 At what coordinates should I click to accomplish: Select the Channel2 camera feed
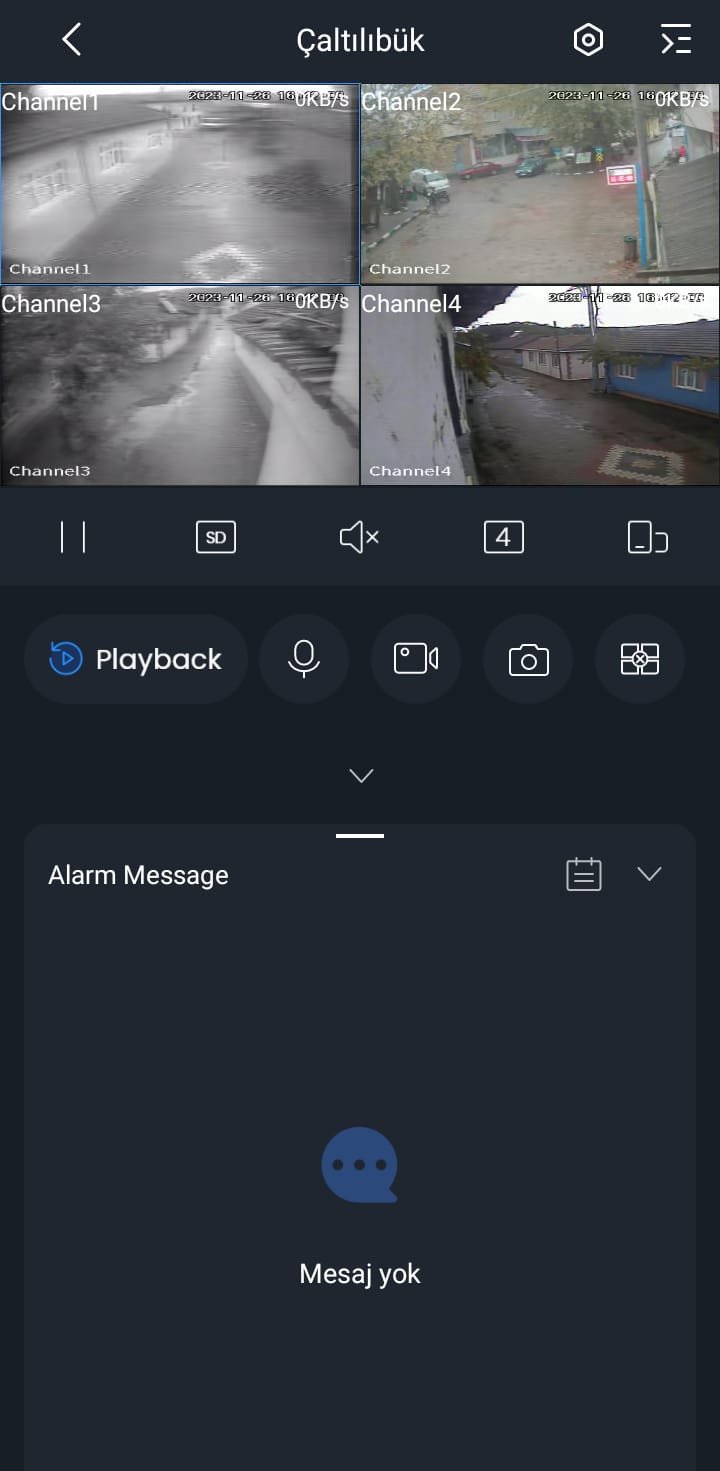click(x=540, y=185)
